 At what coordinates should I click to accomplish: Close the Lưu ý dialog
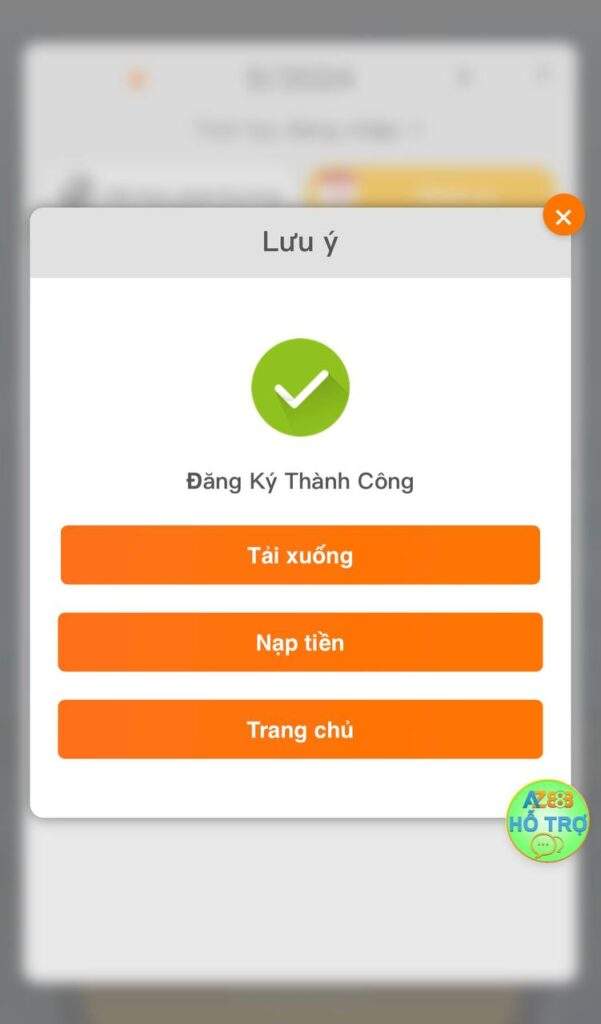tap(563, 215)
